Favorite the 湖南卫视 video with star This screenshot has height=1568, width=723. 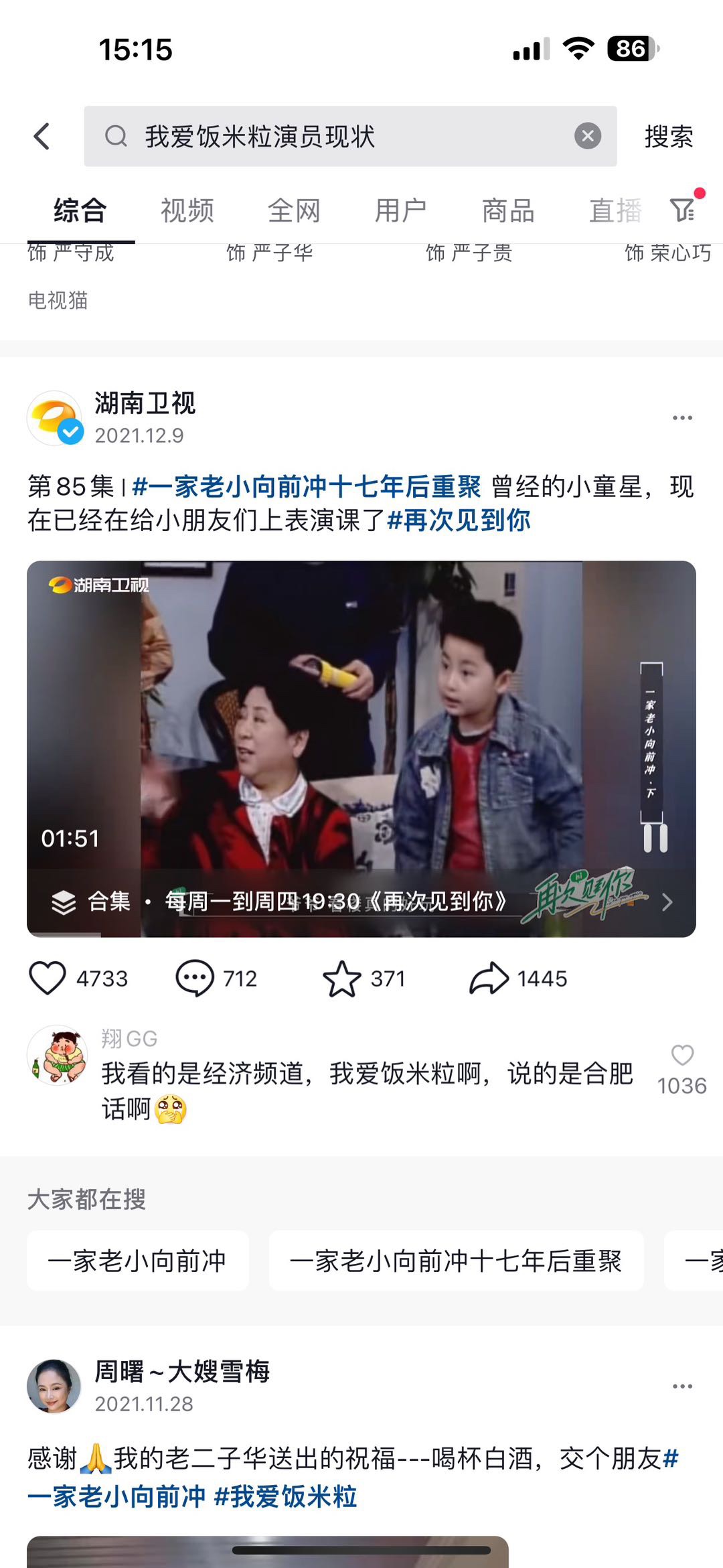tap(342, 979)
